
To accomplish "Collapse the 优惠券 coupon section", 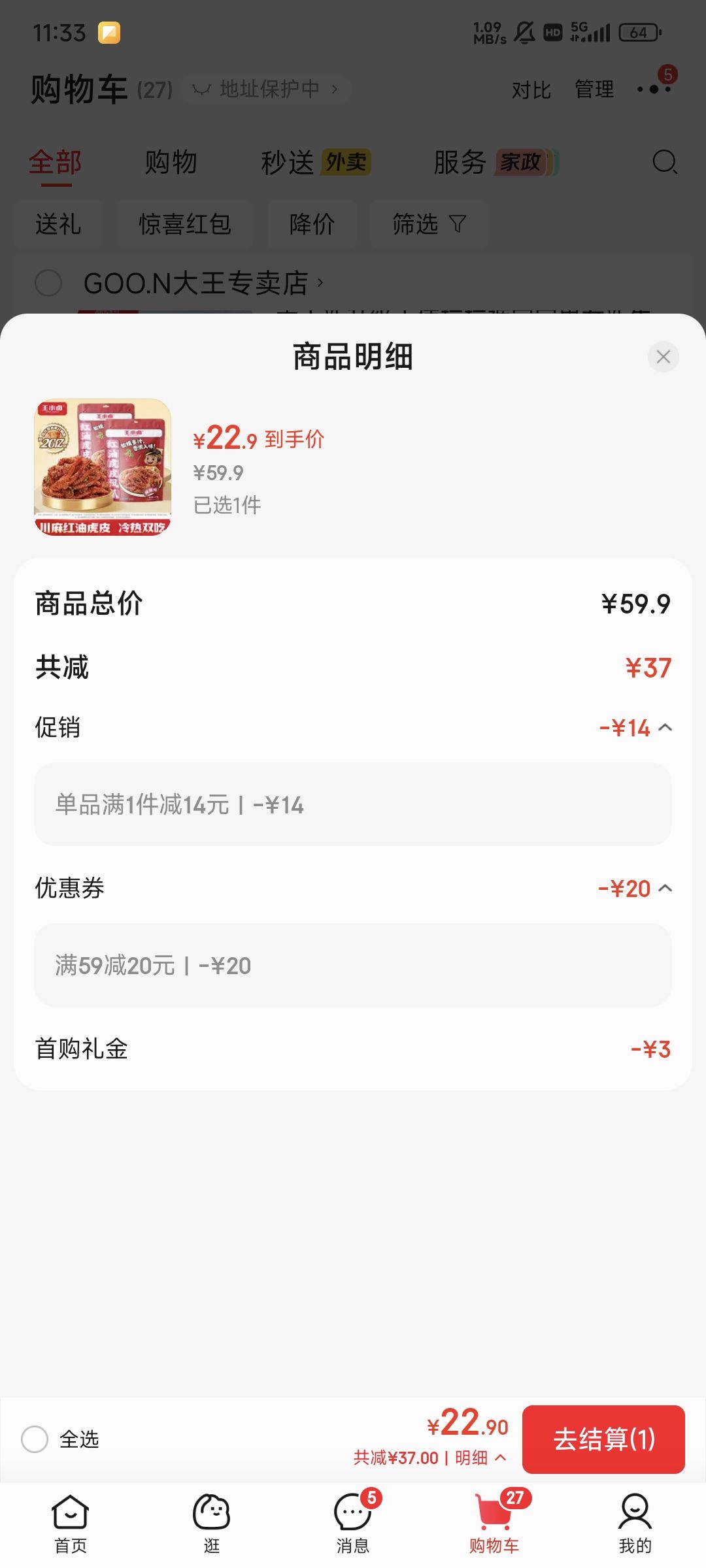I will (x=665, y=888).
